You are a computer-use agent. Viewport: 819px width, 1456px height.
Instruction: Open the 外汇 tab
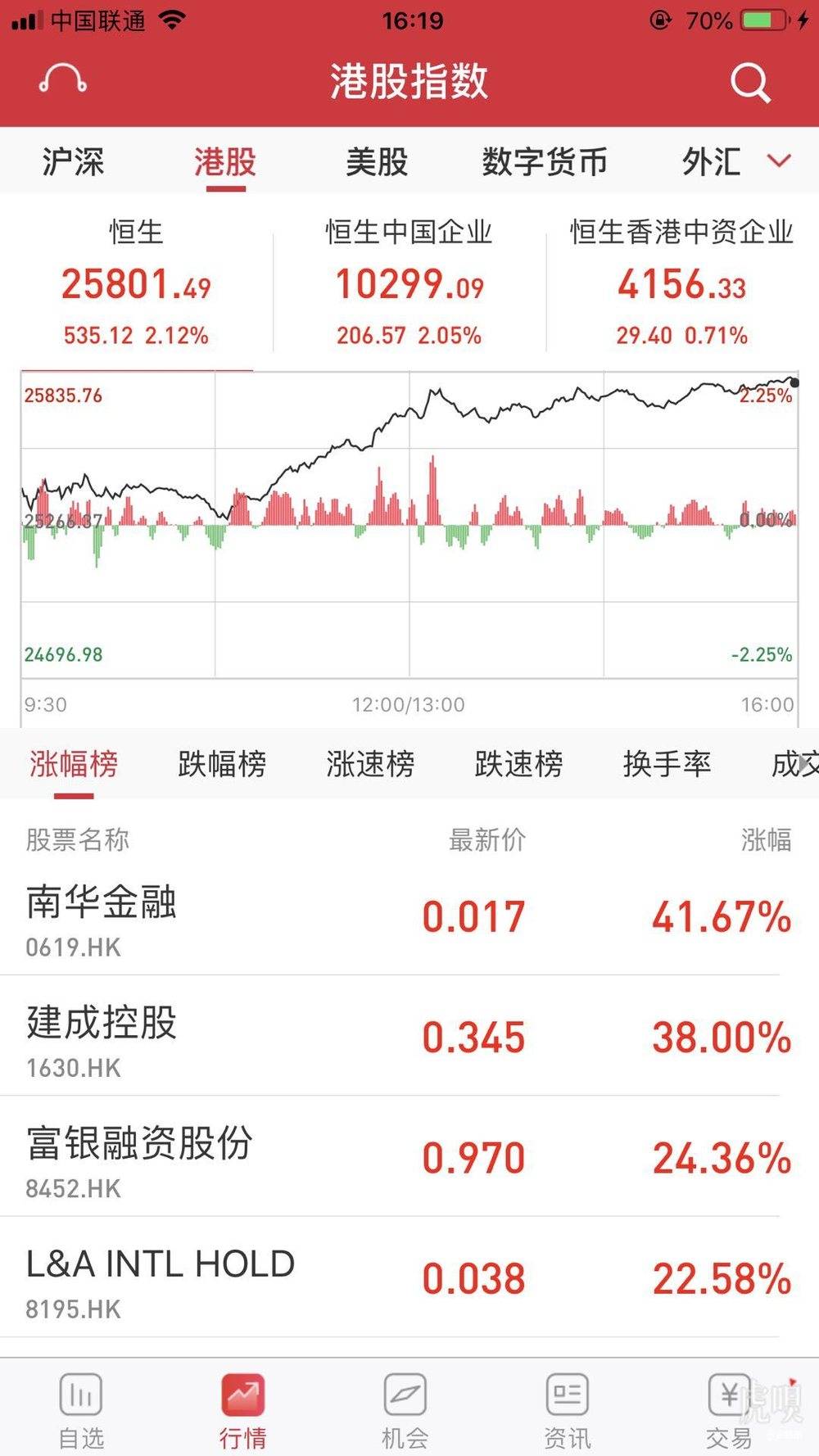[x=712, y=161]
